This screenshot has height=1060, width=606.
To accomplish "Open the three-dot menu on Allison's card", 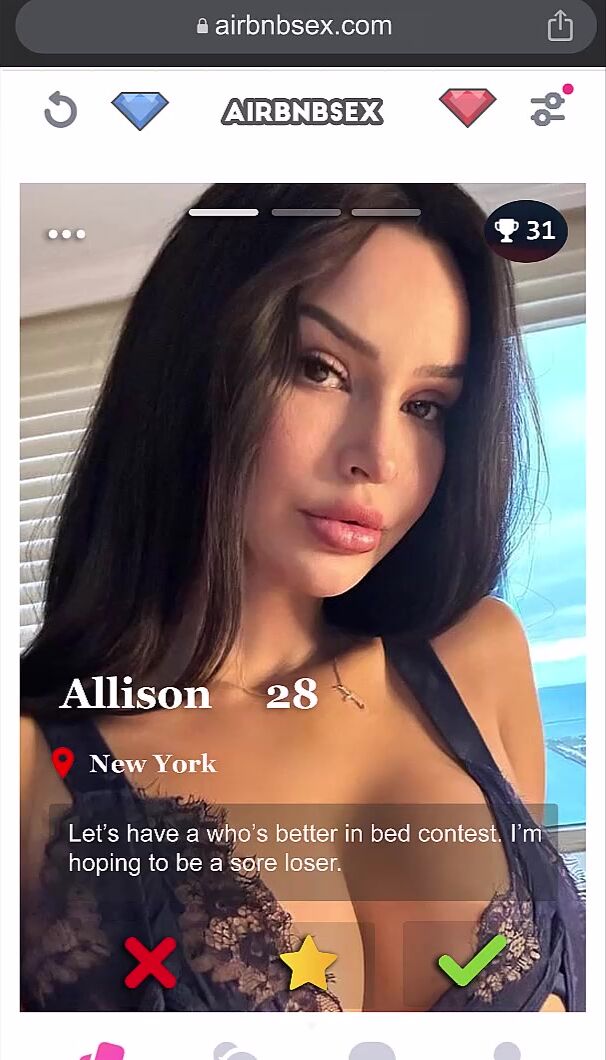I will point(67,234).
